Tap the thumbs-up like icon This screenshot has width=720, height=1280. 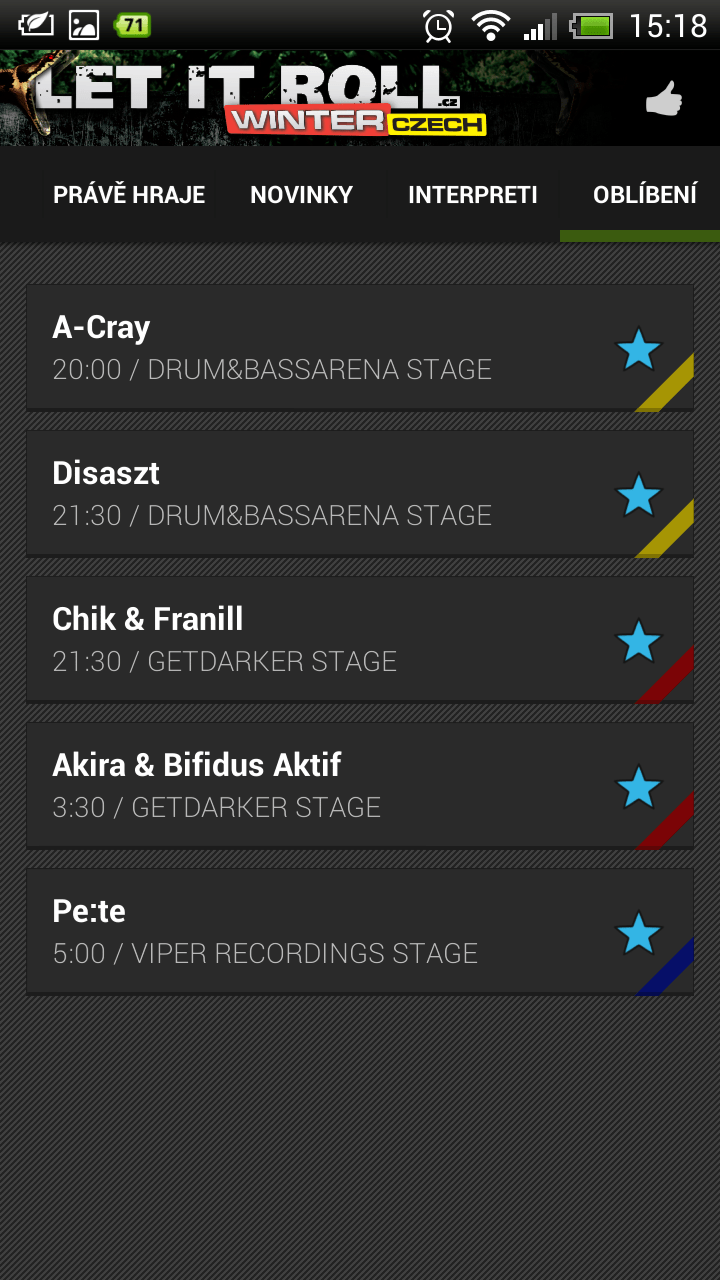tap(663, 99)
